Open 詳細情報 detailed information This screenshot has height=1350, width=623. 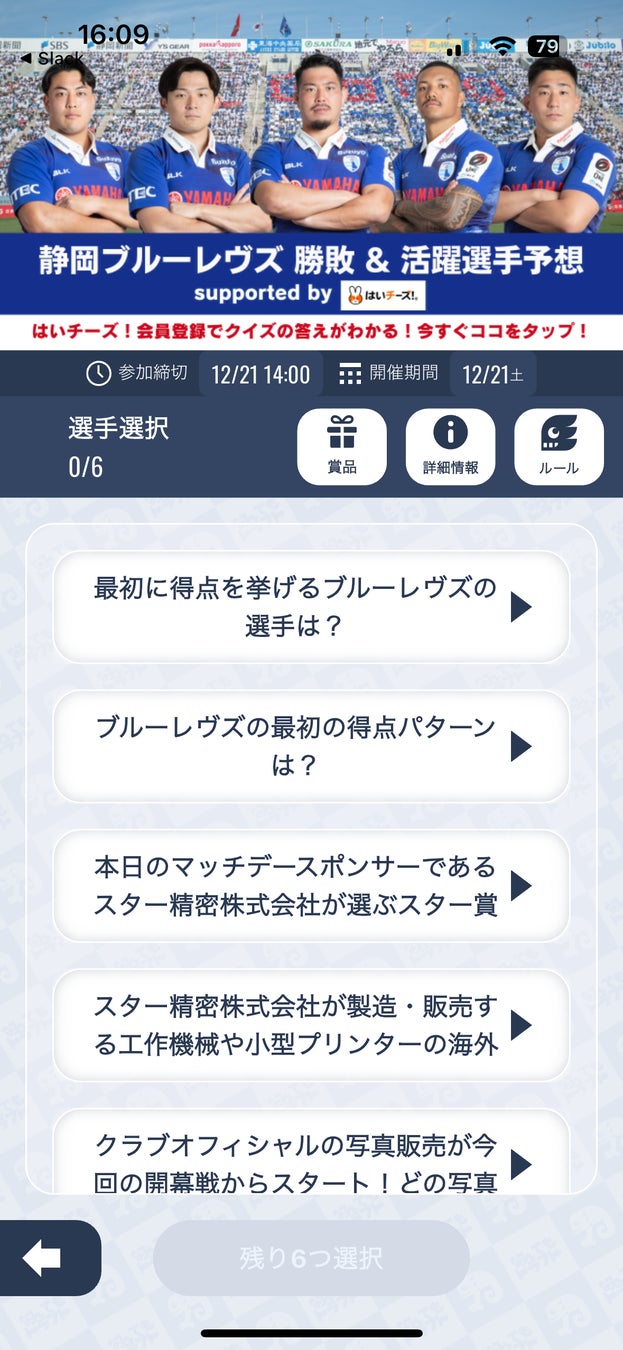pos(450,446)
